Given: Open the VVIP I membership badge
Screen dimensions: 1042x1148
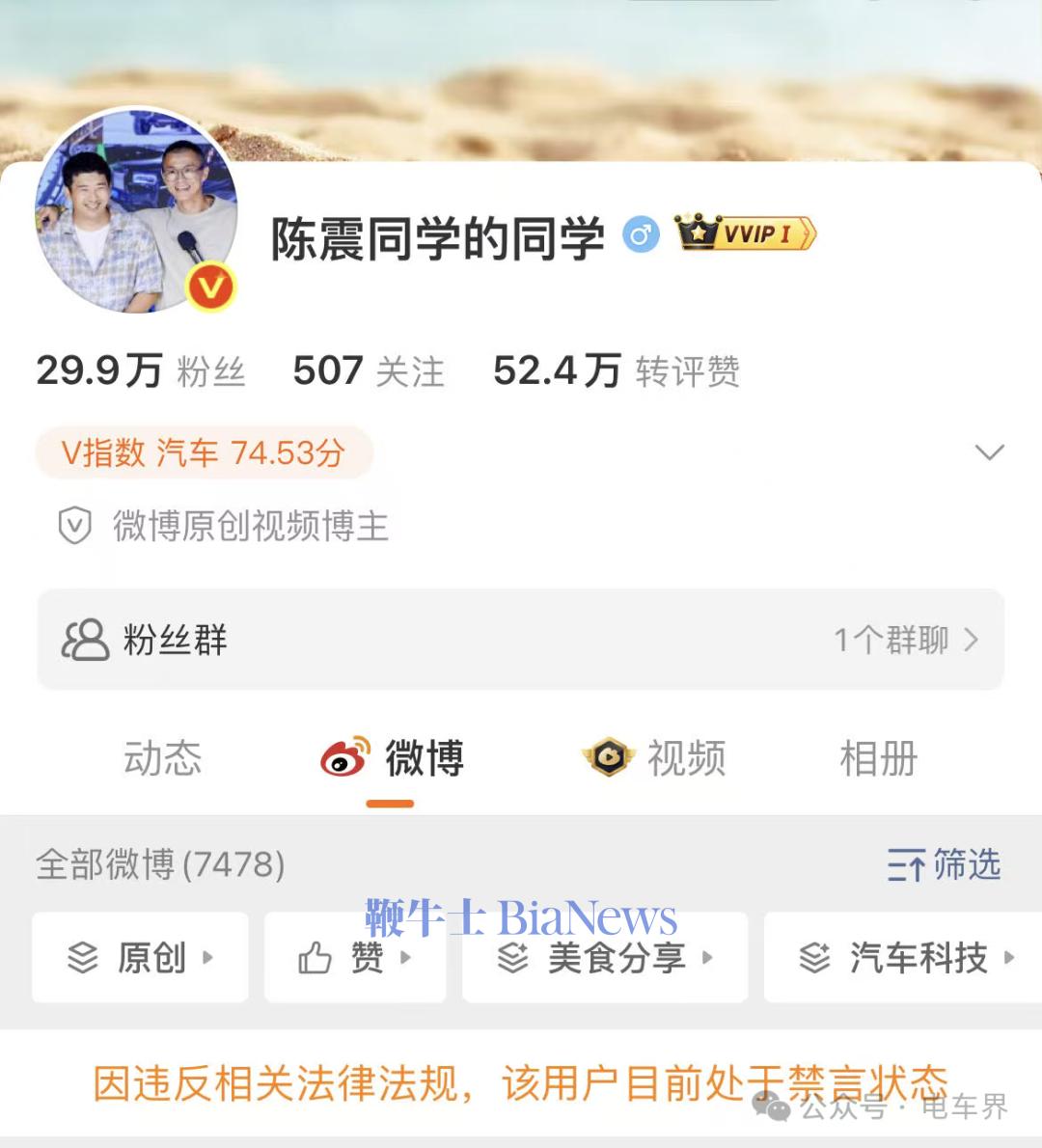Looking at the screenshot, I should 743,232.
